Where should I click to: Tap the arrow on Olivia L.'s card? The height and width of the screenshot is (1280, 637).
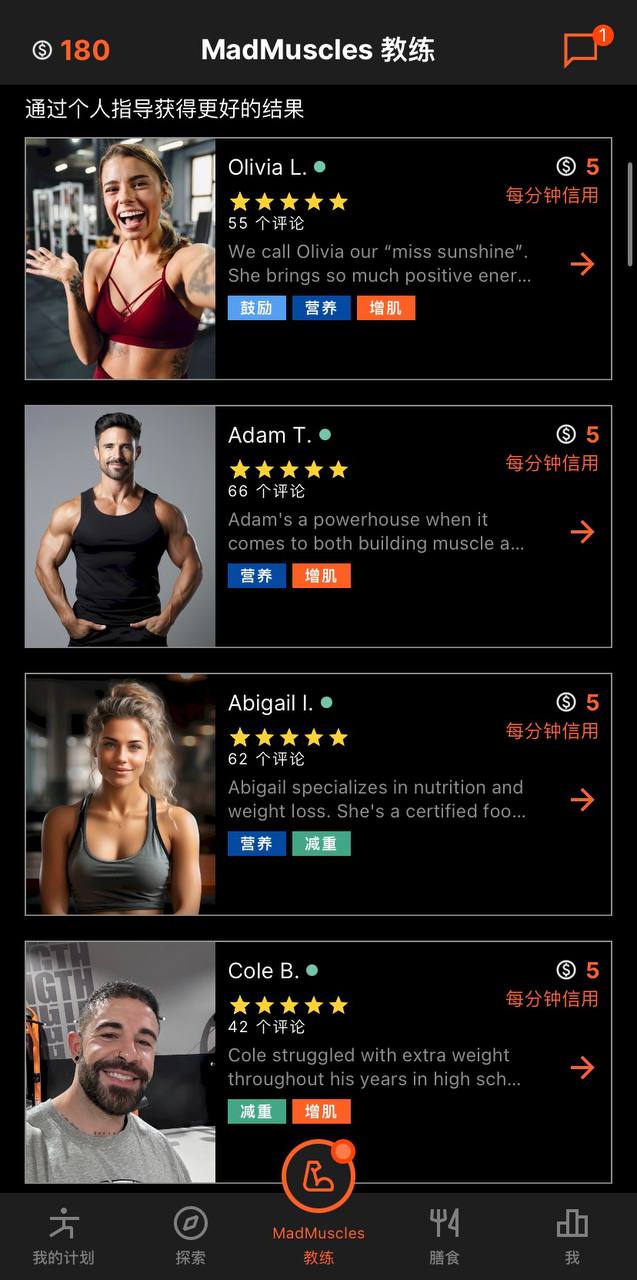pyautogui.click(x=582, y=264)
